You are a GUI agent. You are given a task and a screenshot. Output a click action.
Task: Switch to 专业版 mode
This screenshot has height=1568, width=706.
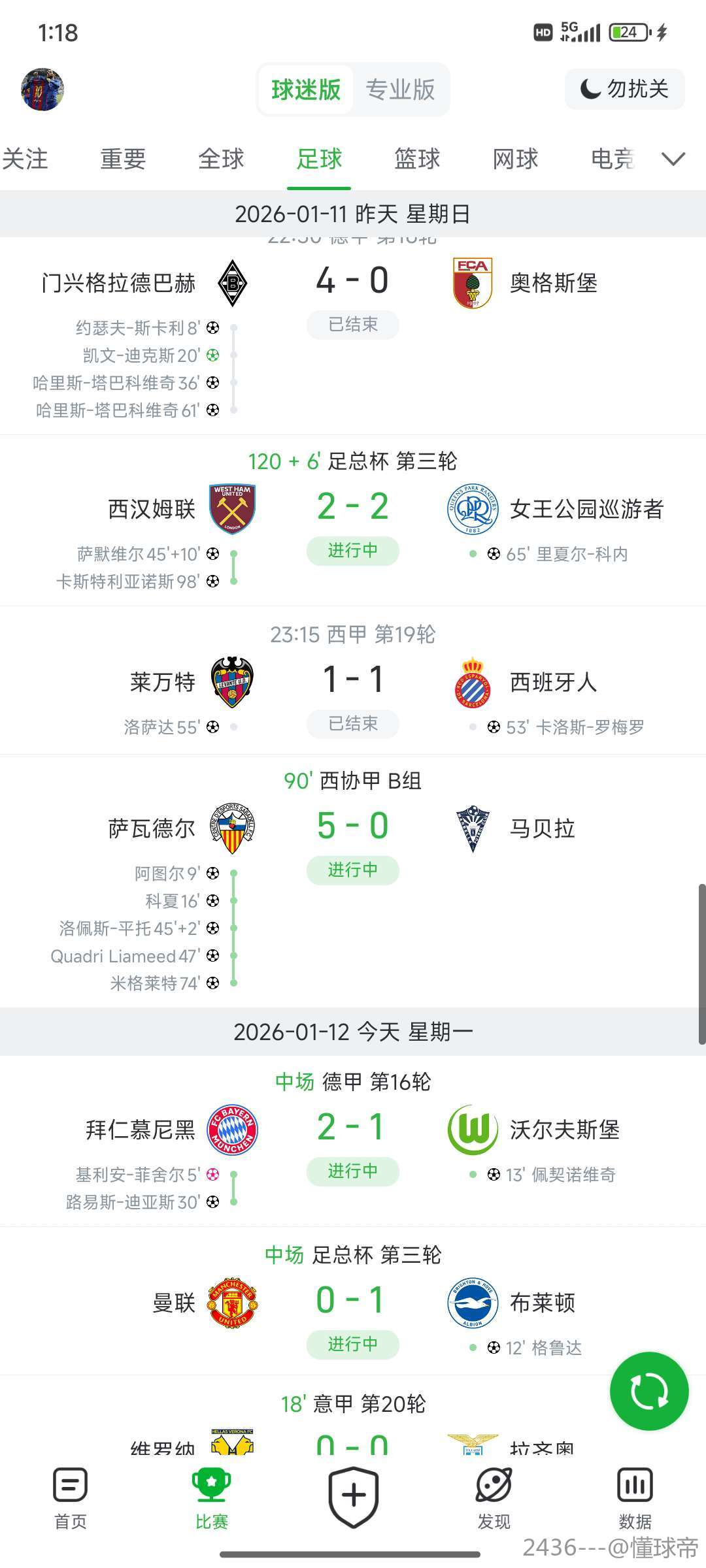[x=400, y=90]
